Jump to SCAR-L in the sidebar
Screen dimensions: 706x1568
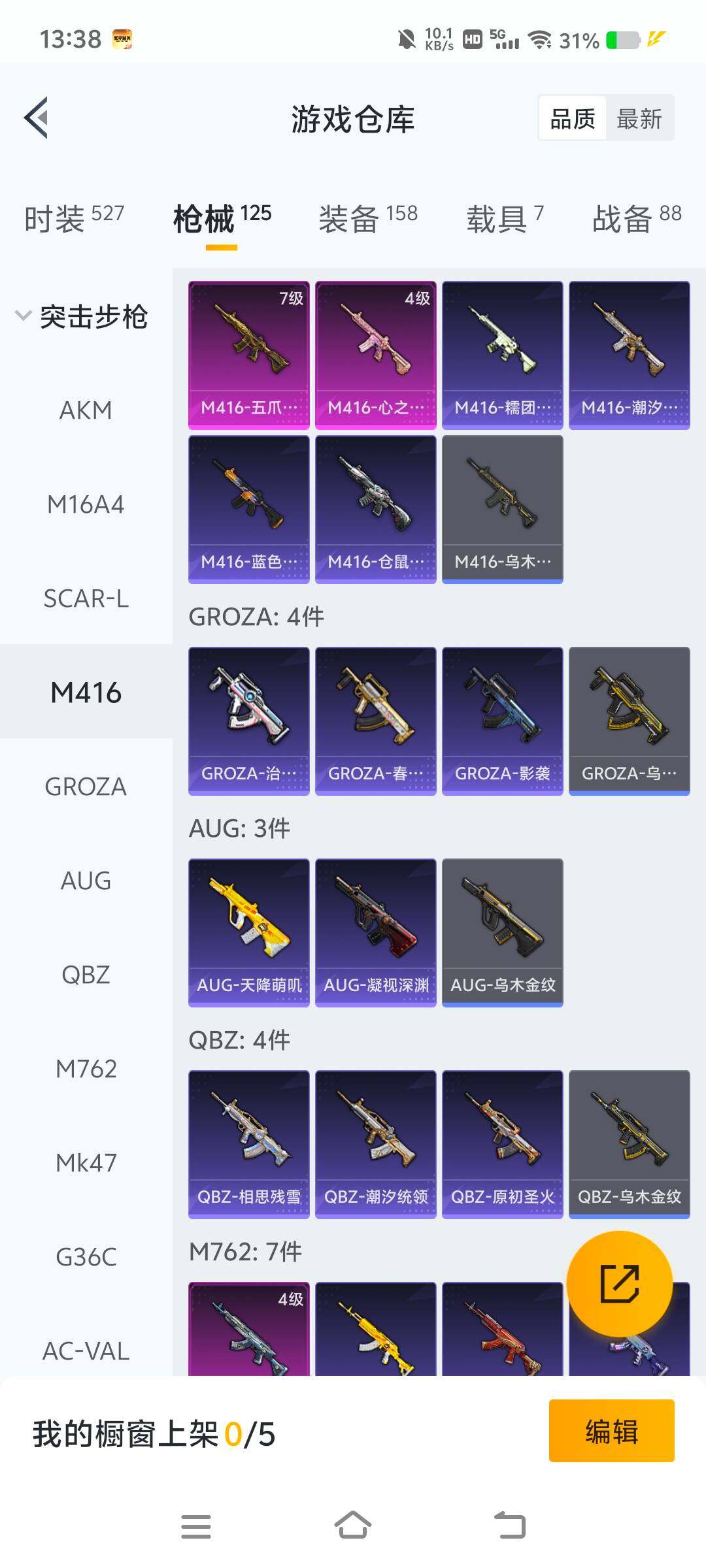[86, 598]
